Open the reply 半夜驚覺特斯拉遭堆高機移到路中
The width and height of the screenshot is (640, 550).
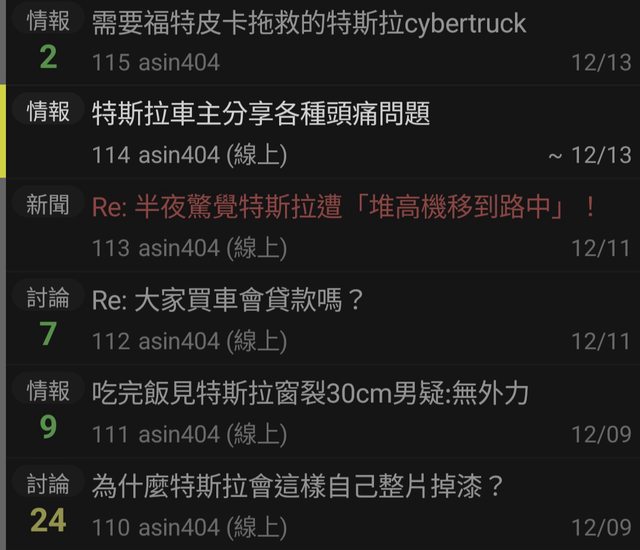coord(344,207)
